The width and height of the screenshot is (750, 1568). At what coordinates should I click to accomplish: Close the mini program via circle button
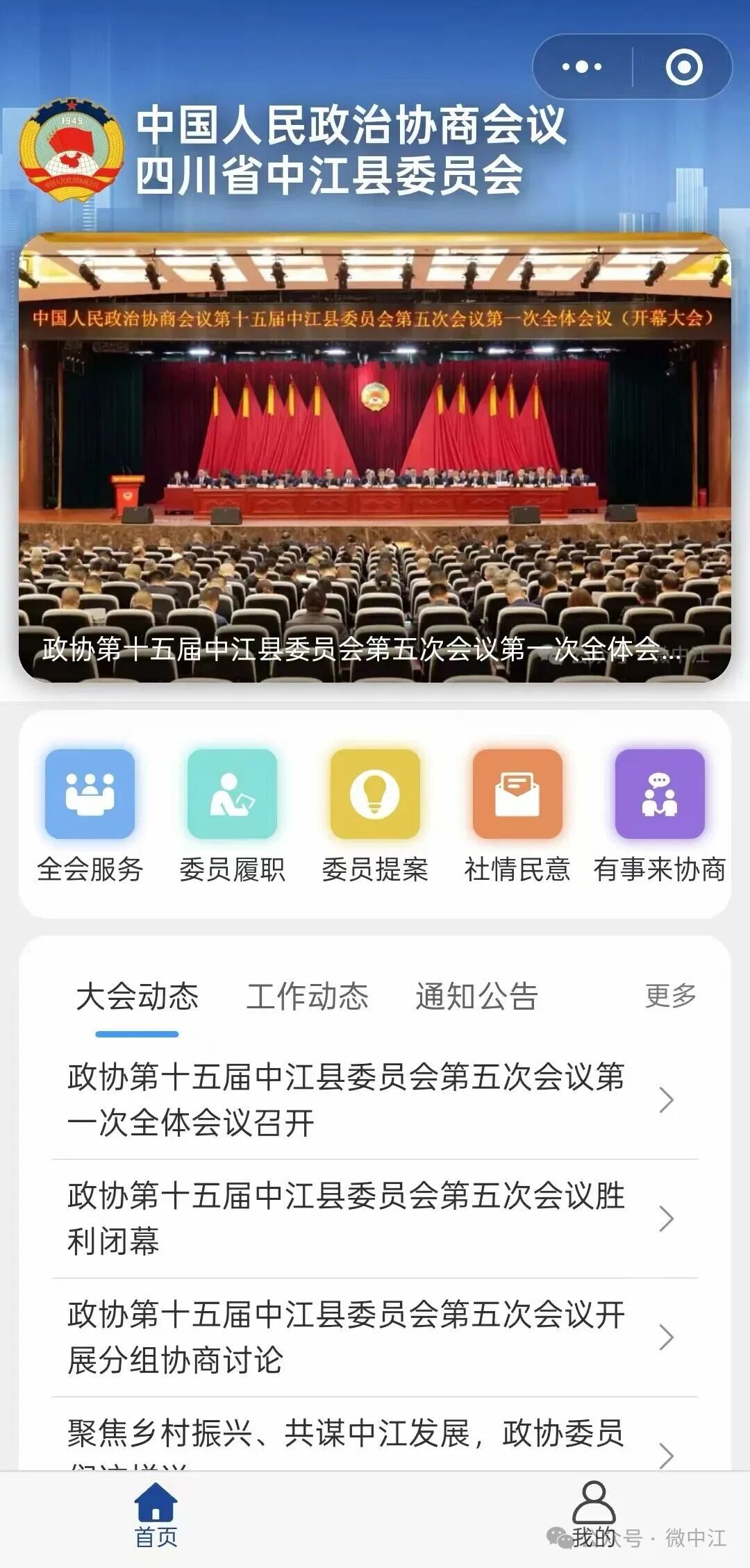coord(684,67)
